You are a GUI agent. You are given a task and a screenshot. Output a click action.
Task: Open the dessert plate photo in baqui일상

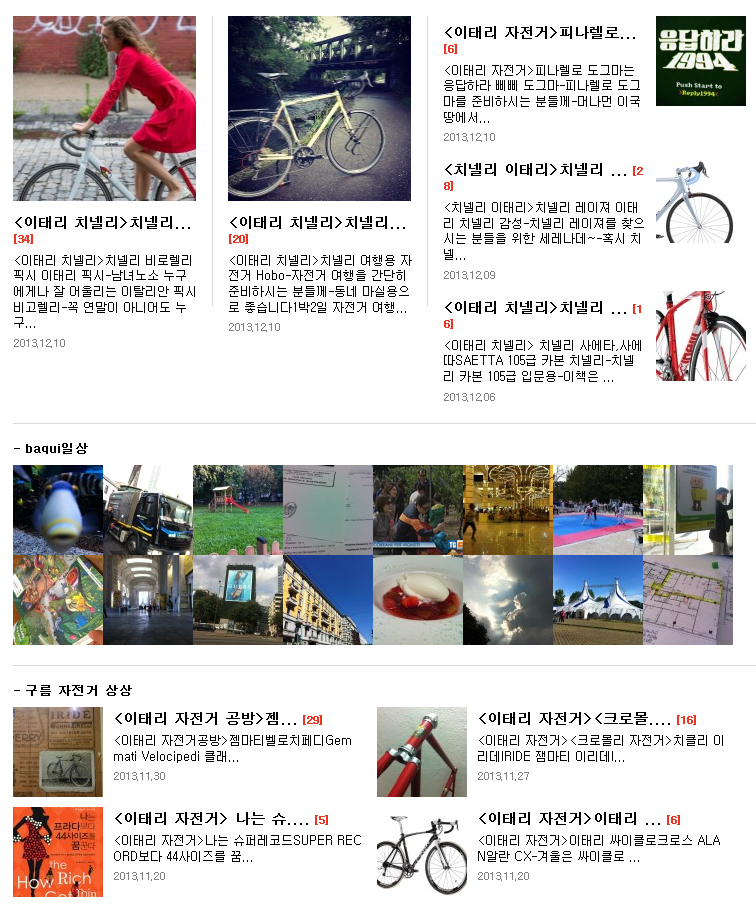[417, 600]
